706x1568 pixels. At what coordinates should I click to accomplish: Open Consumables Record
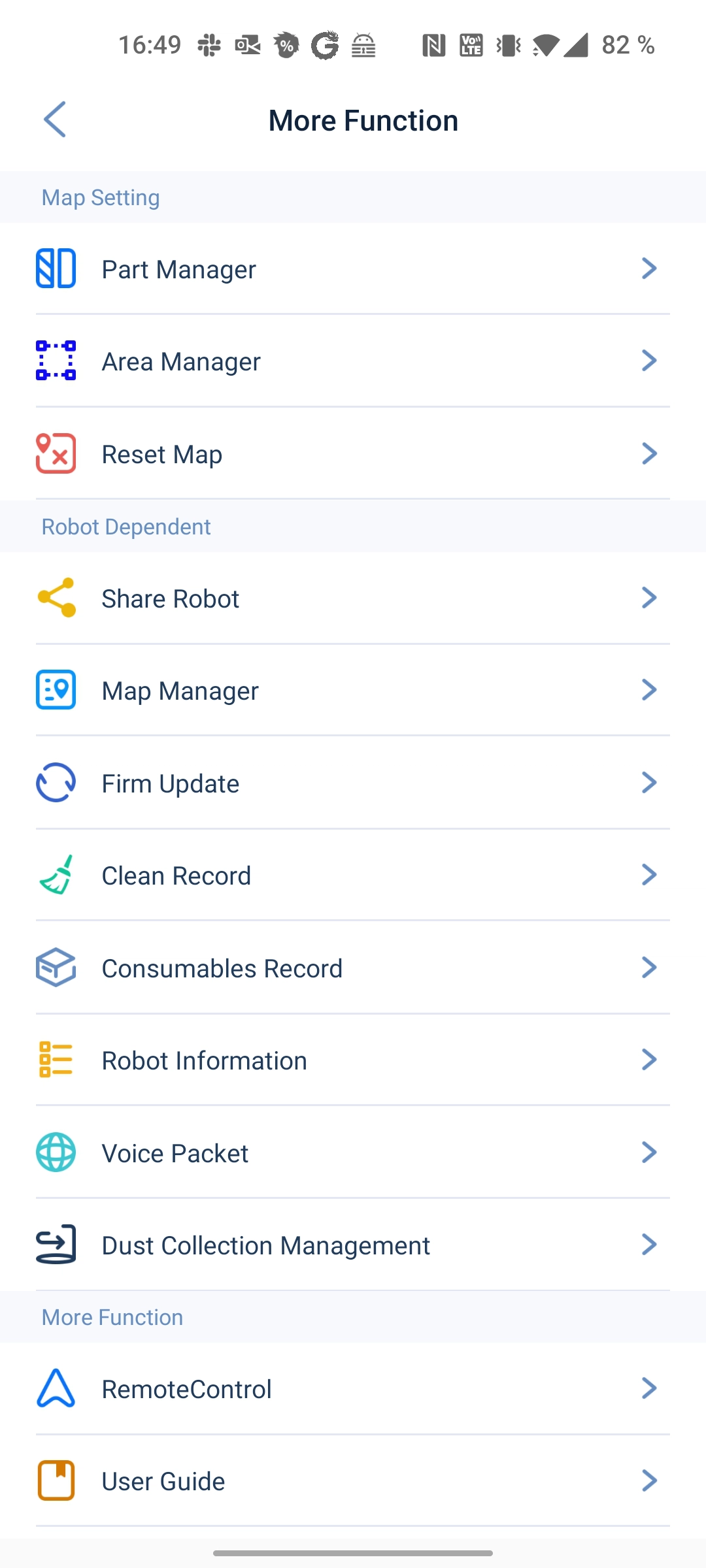tap(353, 968)
